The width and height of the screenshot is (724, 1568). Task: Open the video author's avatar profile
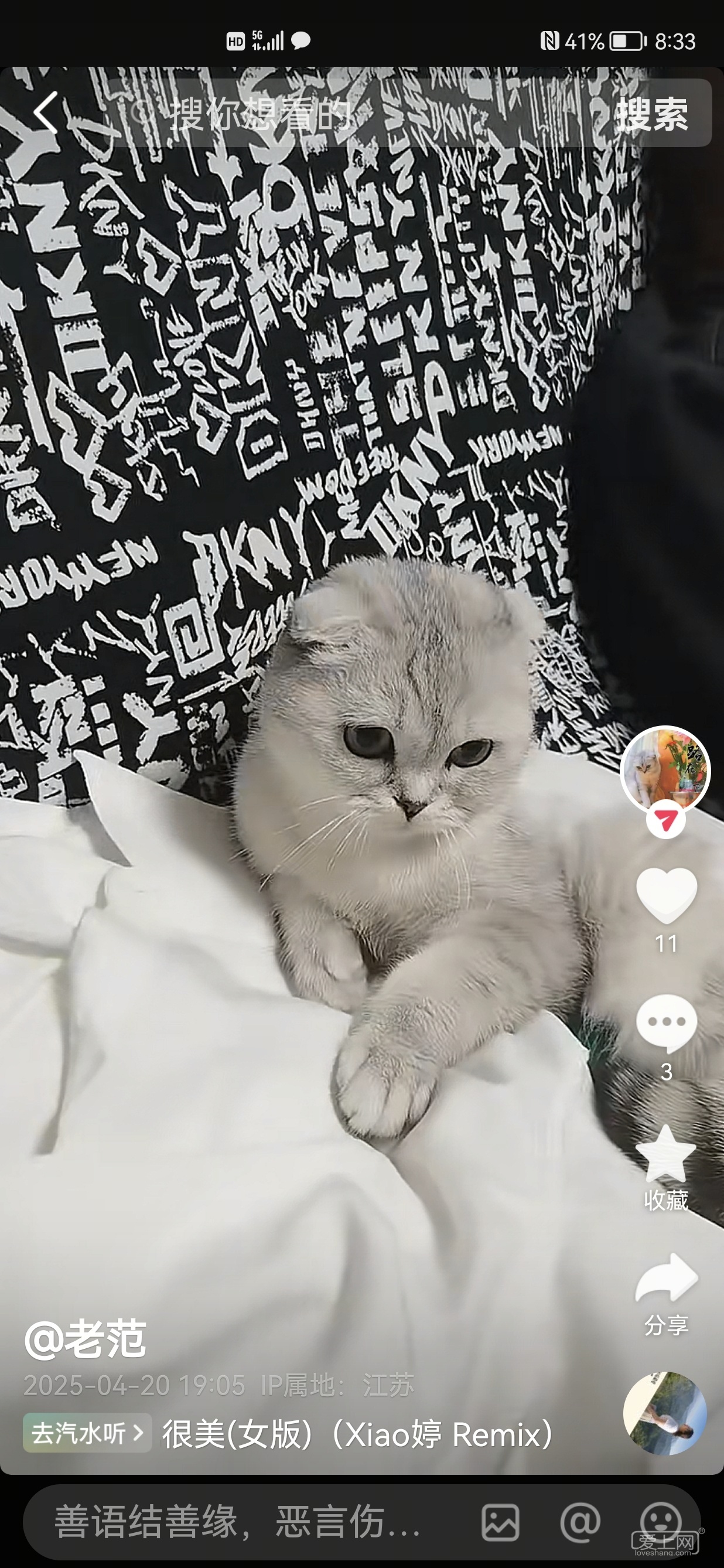coord(665,768)
